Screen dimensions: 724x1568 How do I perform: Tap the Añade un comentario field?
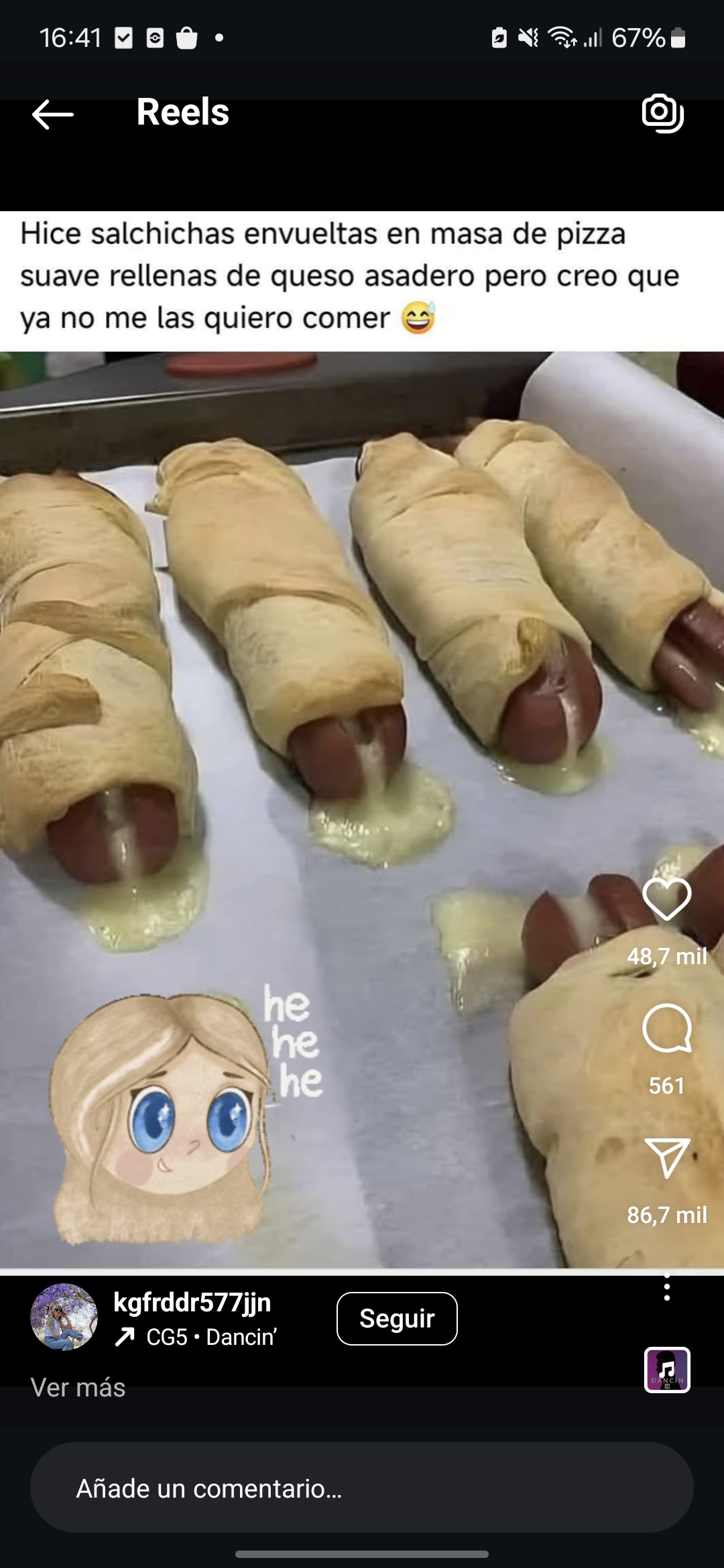click(362, 1488)
